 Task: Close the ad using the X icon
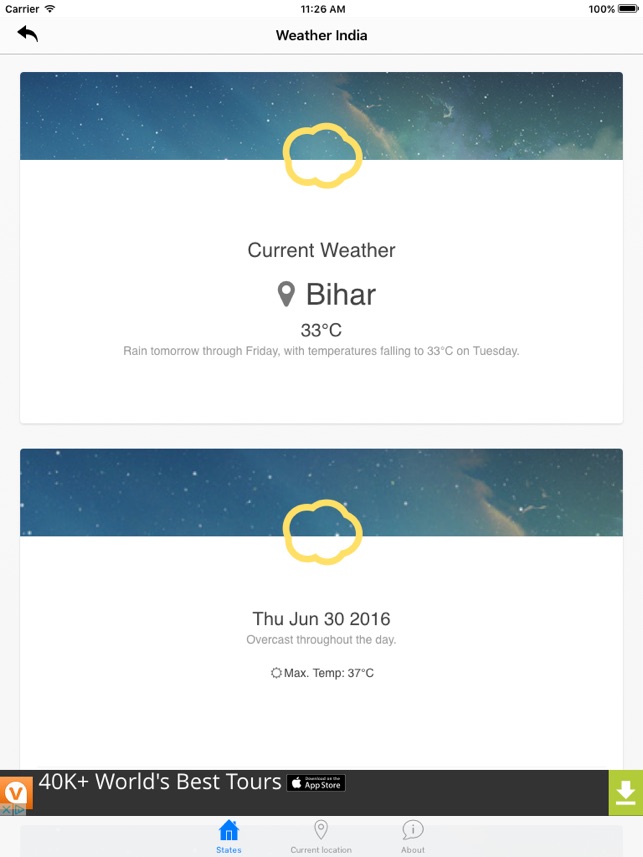6,811
